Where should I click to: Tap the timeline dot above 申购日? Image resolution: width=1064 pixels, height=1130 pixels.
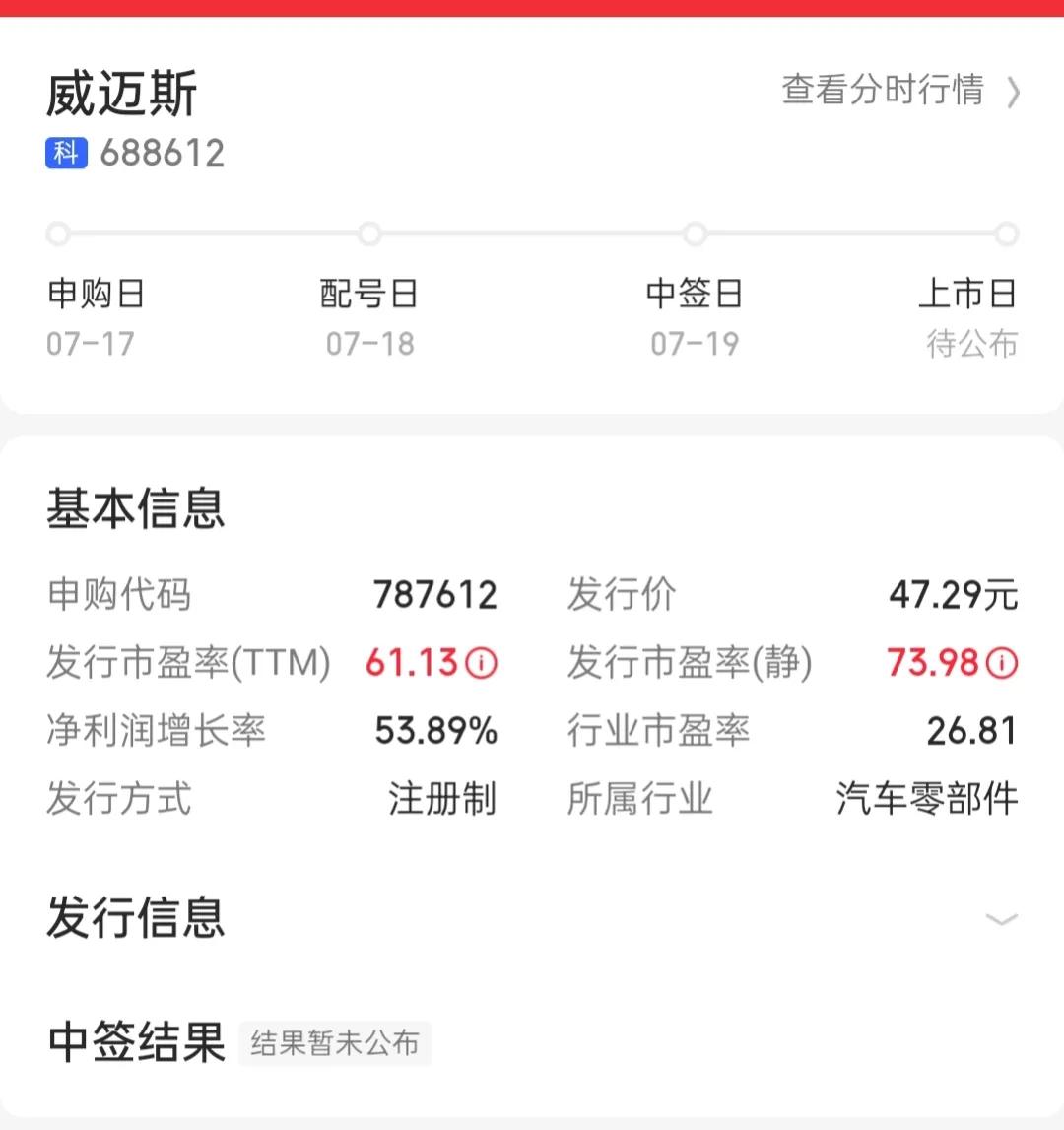(56, 233)
